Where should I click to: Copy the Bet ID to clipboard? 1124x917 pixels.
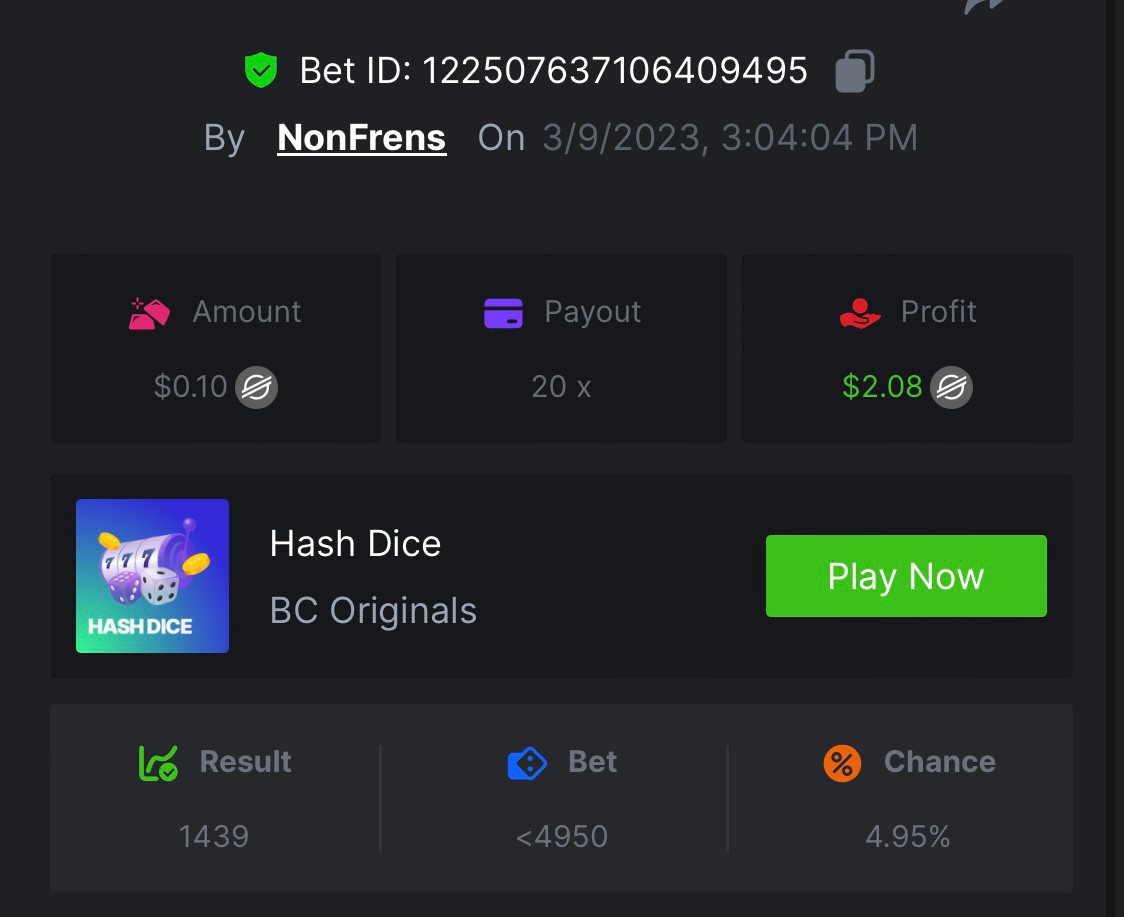click(855, 71)
